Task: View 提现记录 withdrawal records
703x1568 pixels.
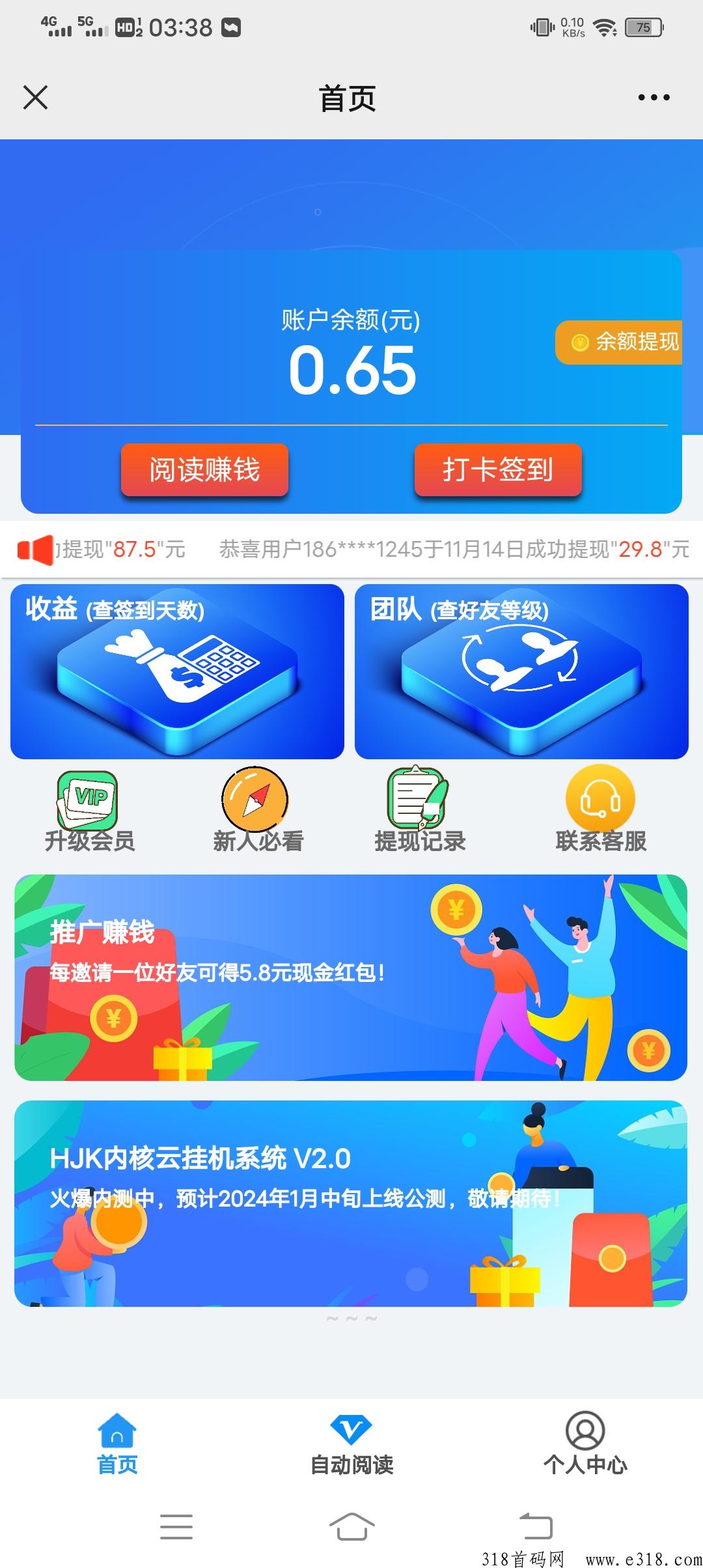Action: 420,811
